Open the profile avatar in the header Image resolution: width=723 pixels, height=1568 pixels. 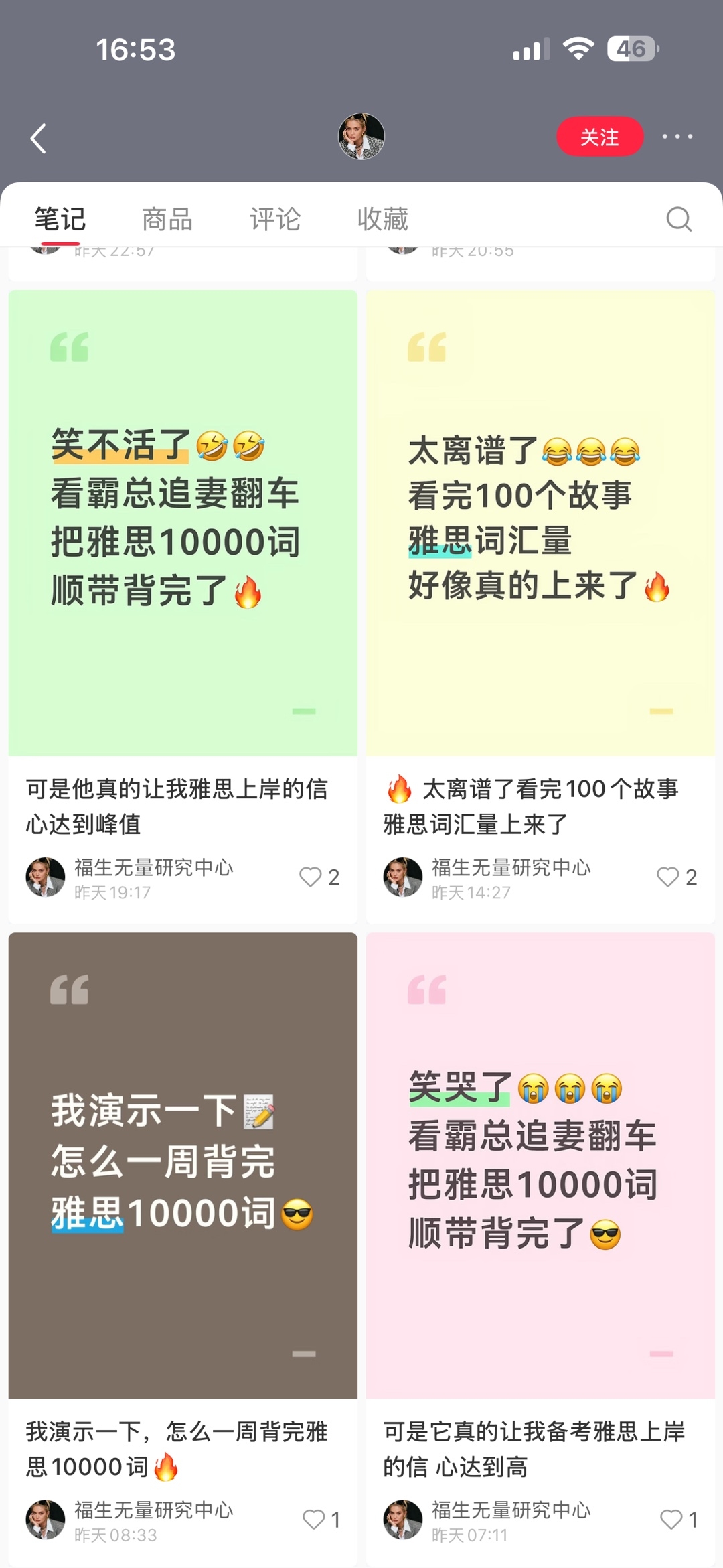[x=361, y=136]
